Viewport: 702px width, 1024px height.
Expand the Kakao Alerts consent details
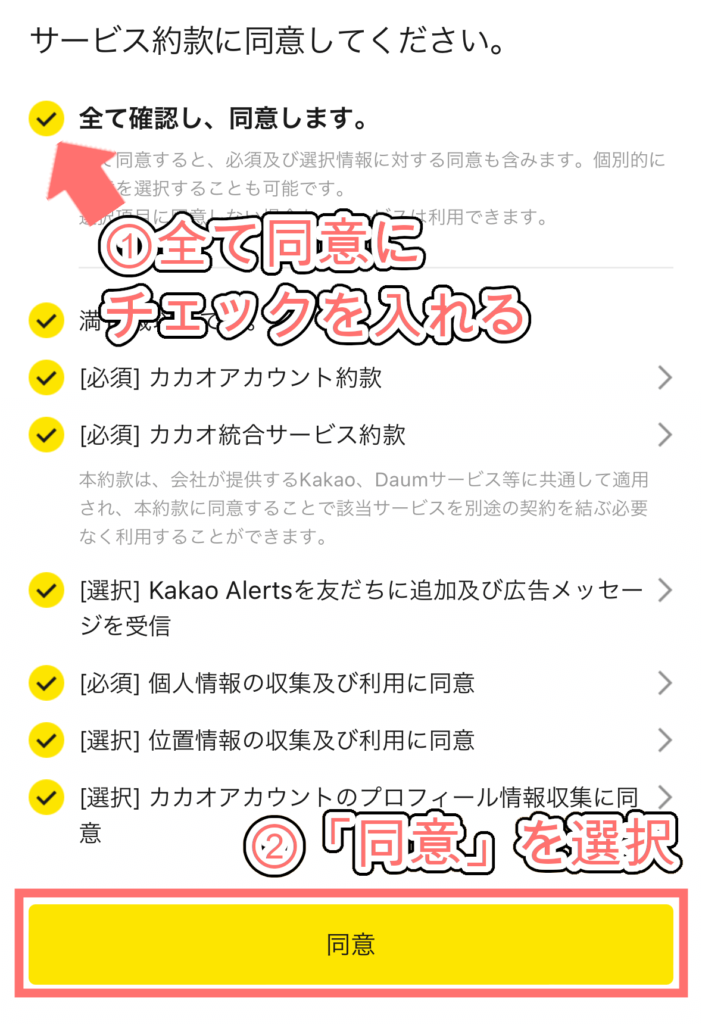click(665, 591)
